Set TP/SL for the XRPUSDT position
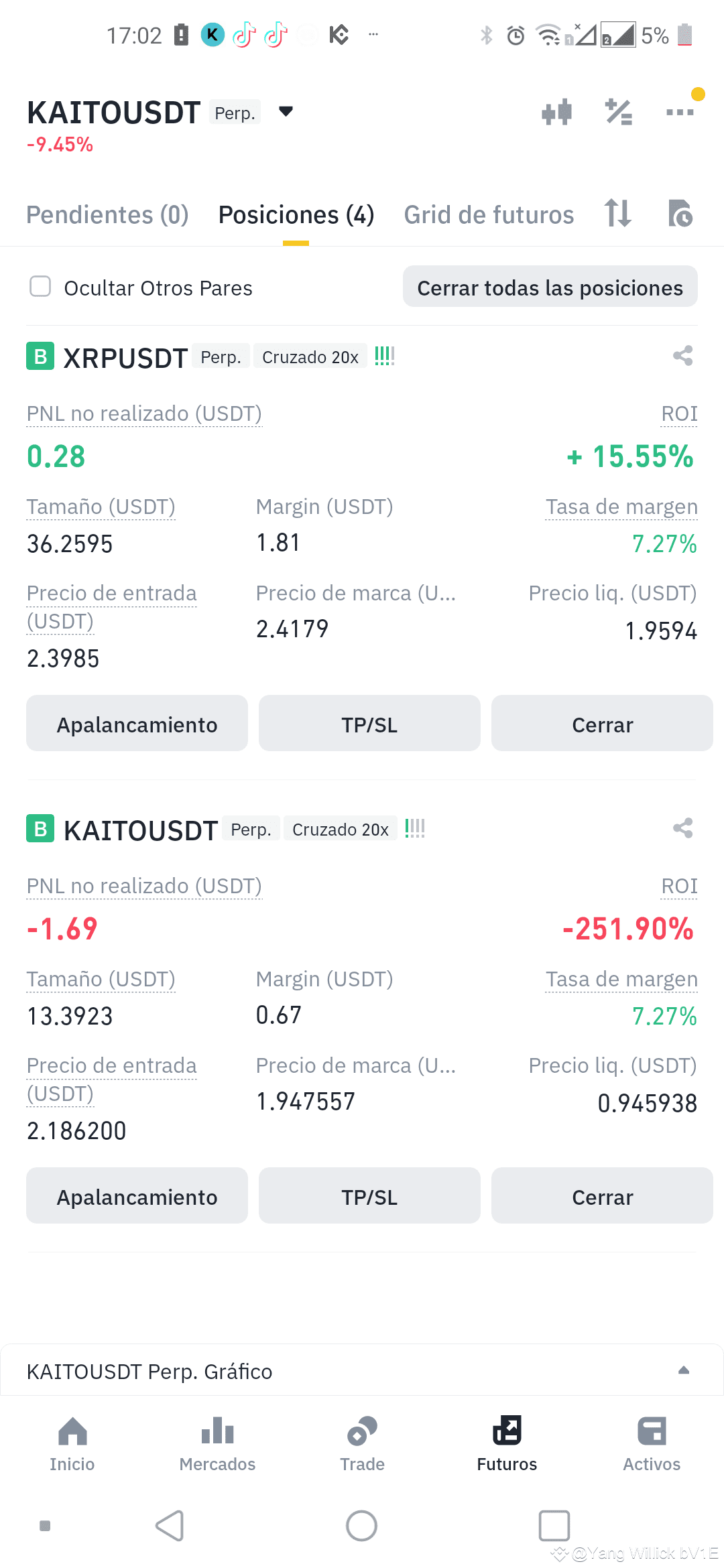 point(369,724)
